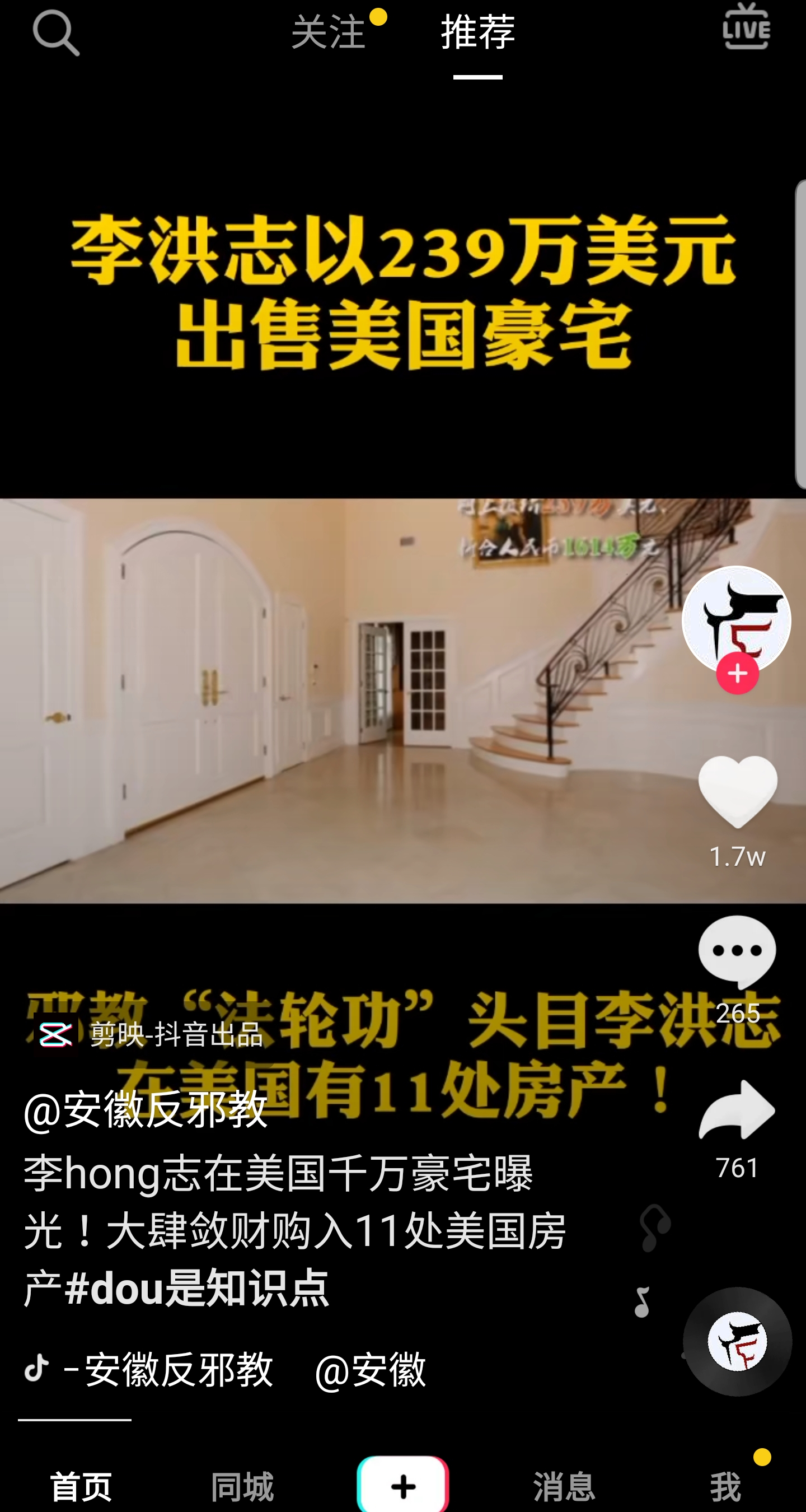The image size is (806, 1512).
Task: Go to the 首页 tab
Action: coord(81,1486)
